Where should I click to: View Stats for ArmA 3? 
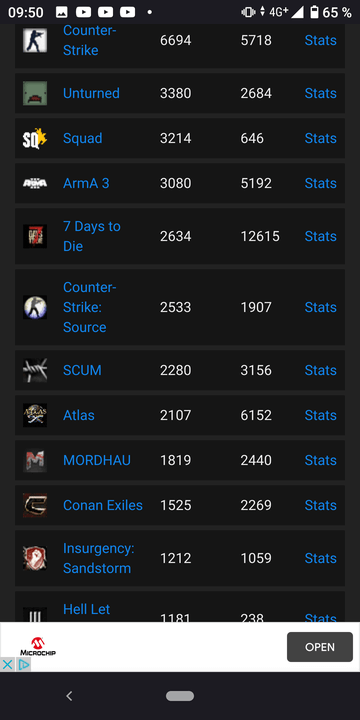pos(321,183)
